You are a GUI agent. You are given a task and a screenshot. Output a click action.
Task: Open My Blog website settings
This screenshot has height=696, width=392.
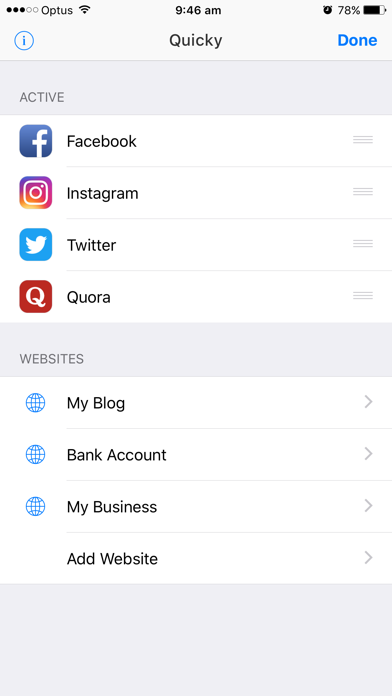(196, 403)
